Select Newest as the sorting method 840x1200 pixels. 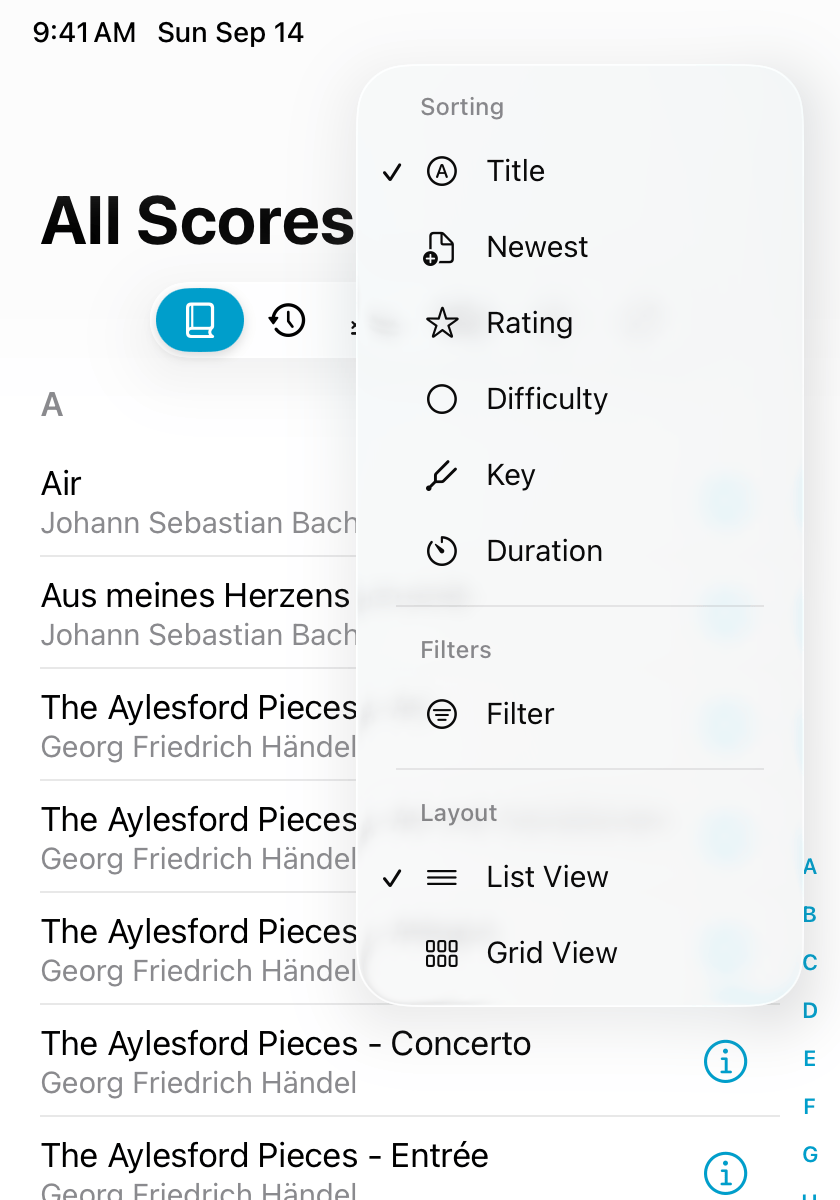click(537, 246)
